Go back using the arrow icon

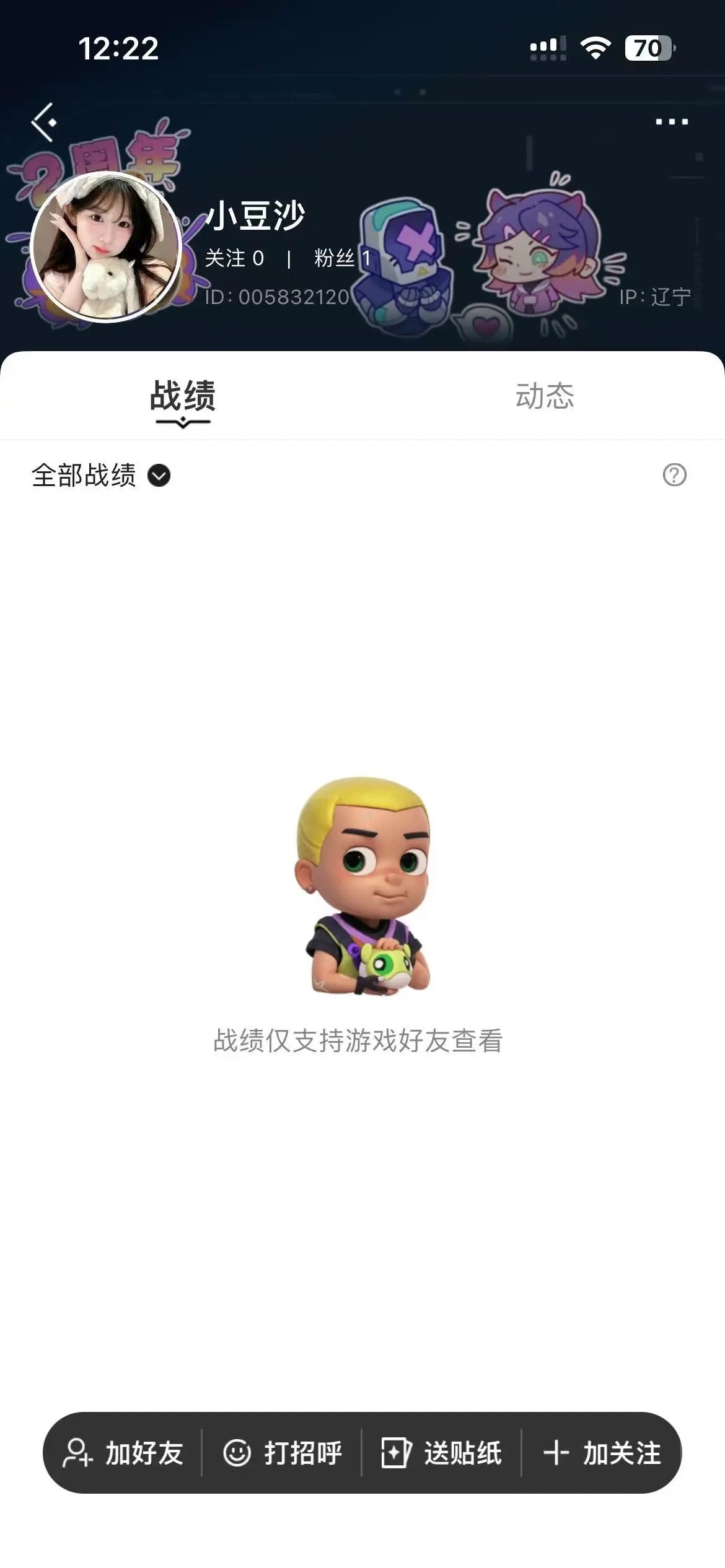[45, 122]
